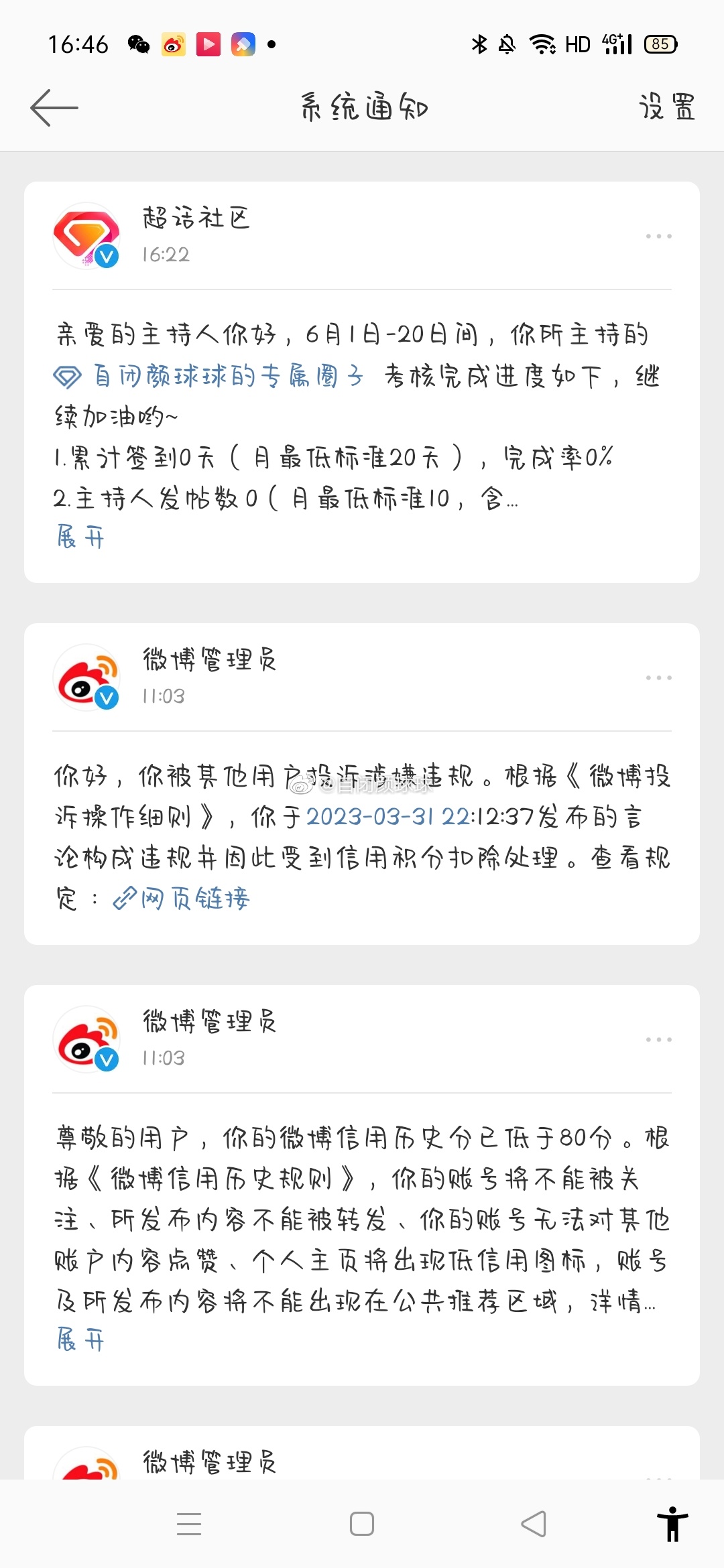Expand 展开 in the 微博信用历史分 notification

coord(80,1340)
